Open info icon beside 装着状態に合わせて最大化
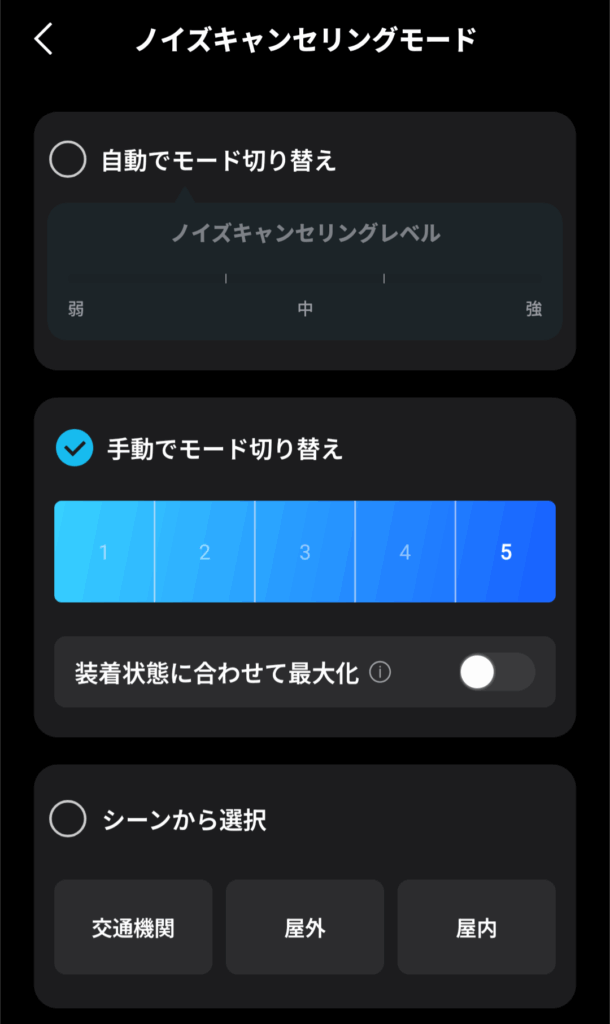 point(380,672)
